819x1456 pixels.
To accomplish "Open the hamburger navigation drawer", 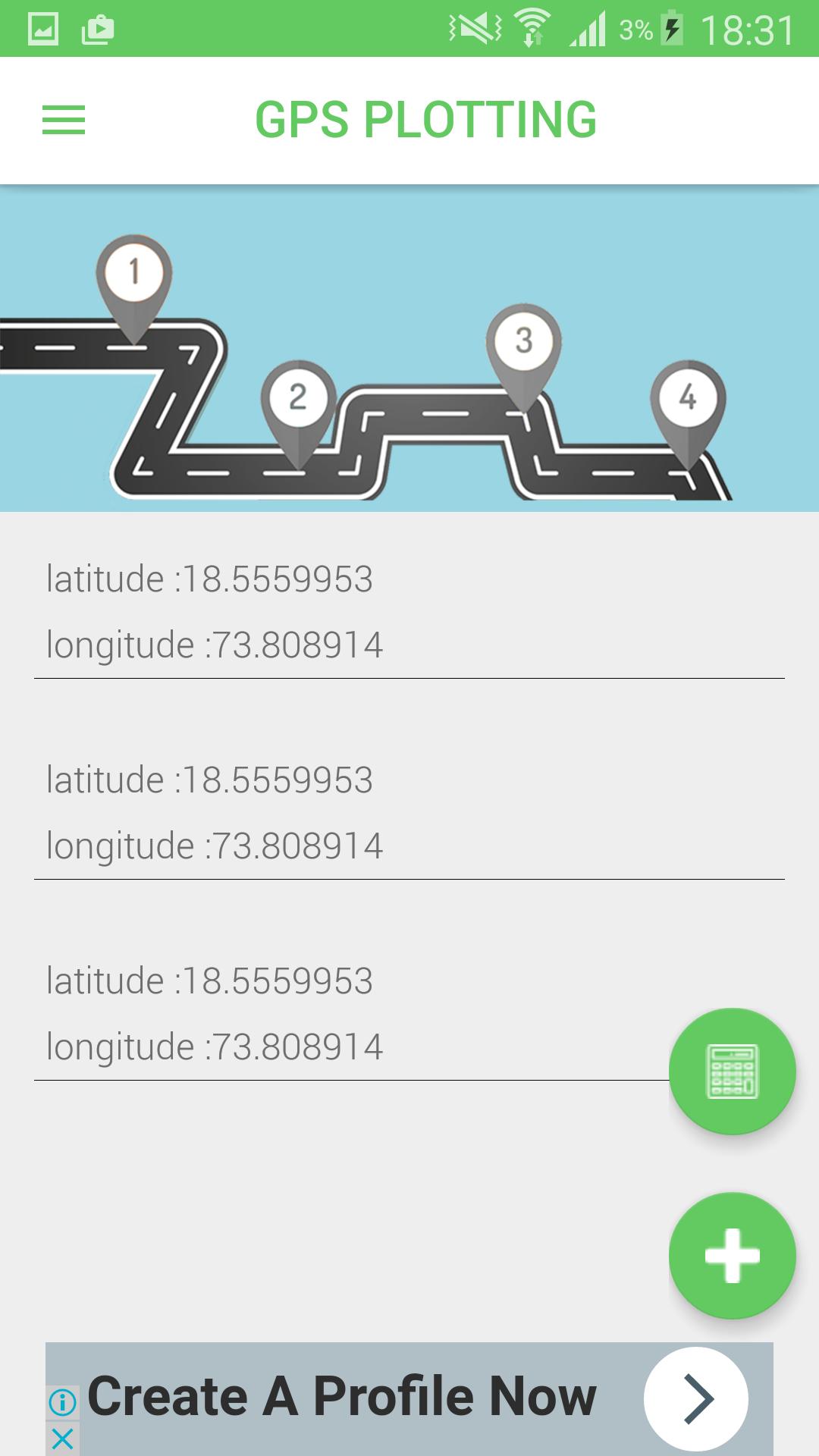I will [64, 120].
